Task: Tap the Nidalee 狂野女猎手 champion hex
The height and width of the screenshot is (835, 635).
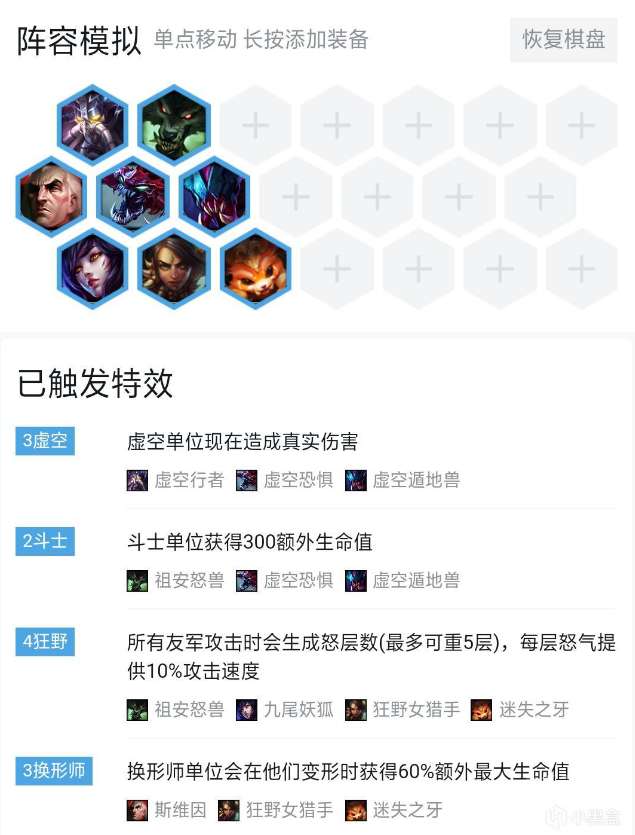Action: (174, 268)
